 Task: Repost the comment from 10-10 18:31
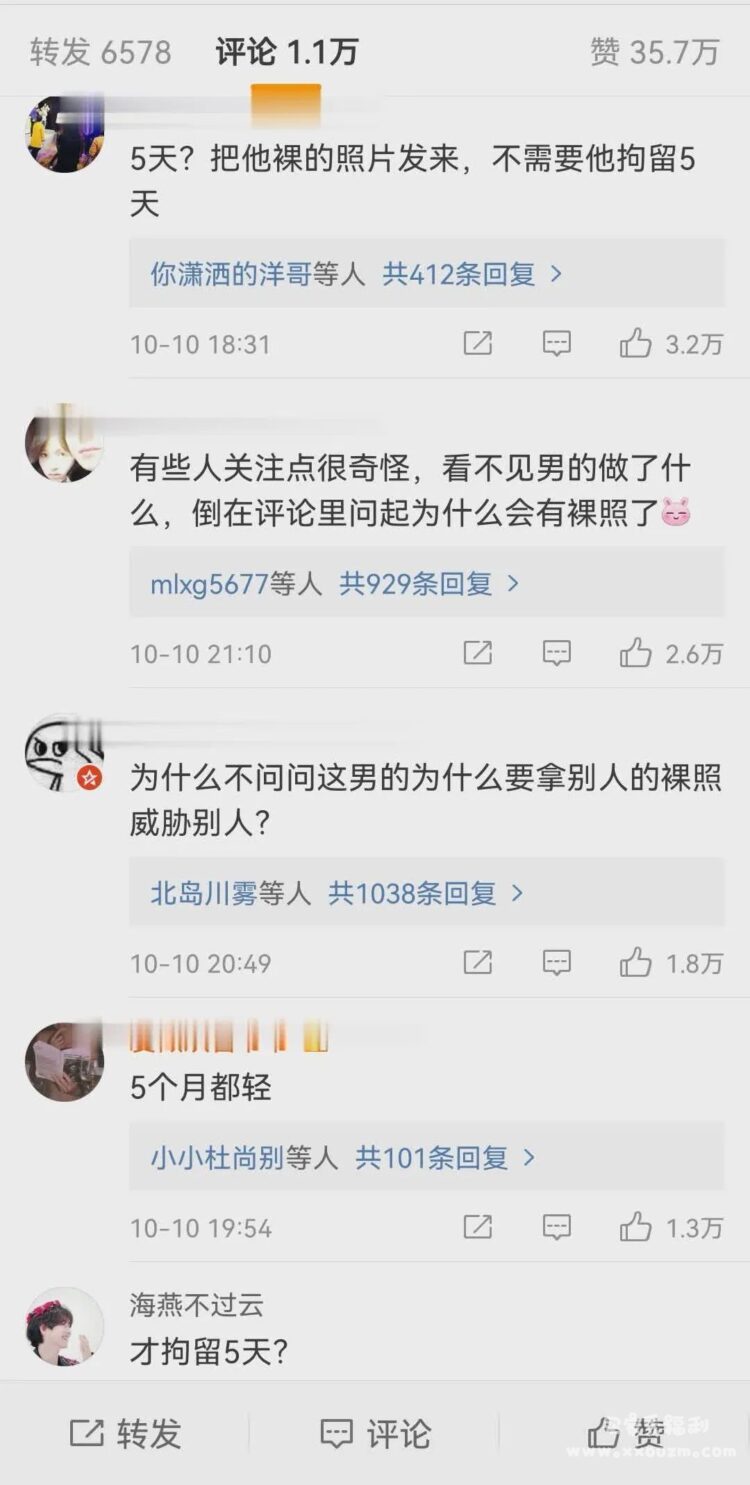[478, 344]
